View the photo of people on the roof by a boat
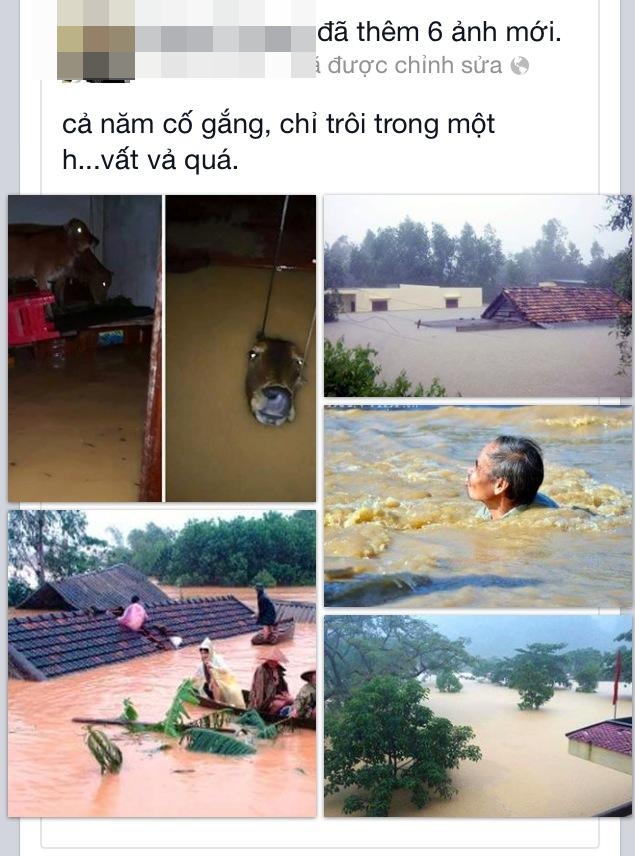This screenshot has height=856, width=635. point(162,663)
